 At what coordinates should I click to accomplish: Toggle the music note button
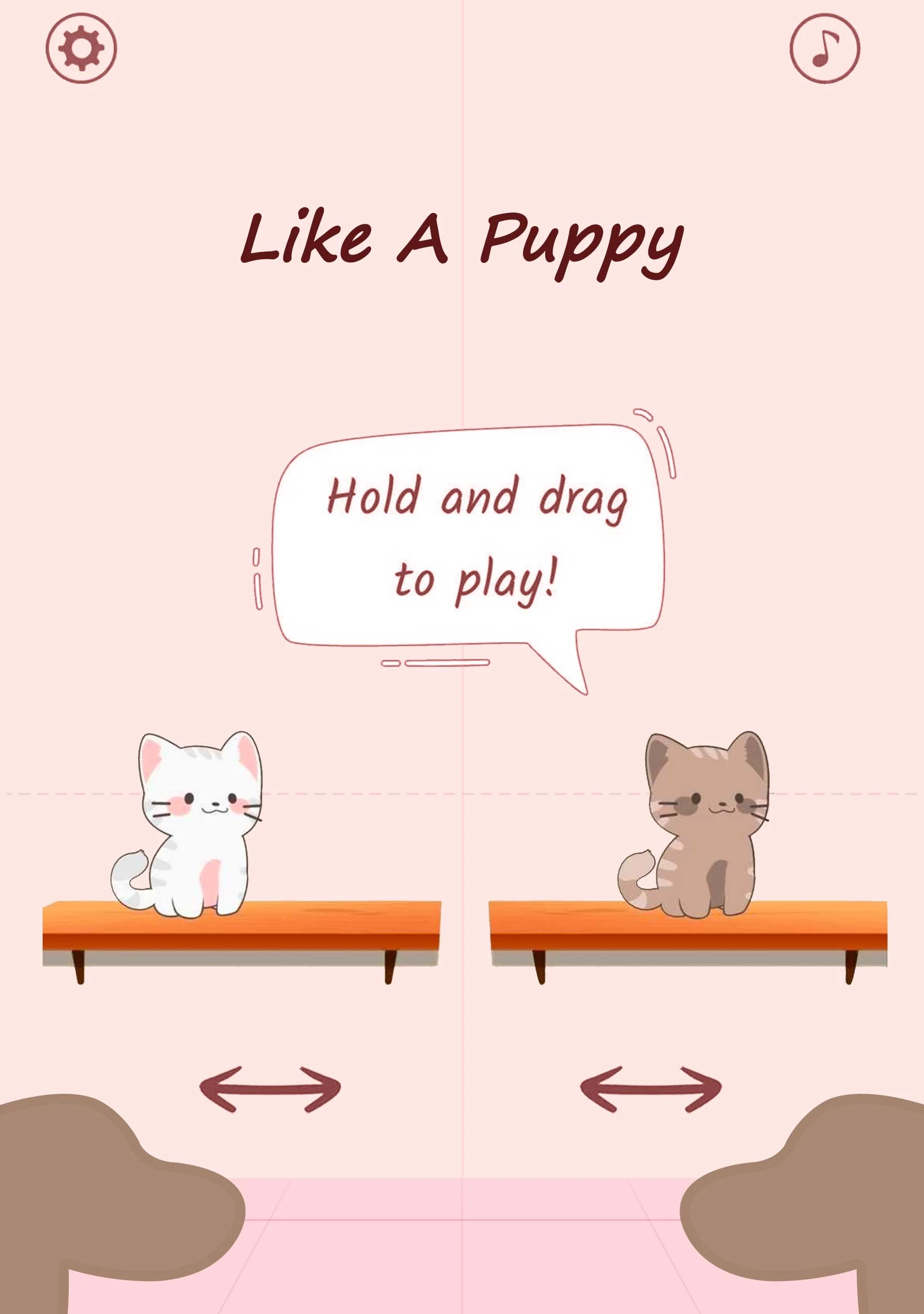tap(824, 48)
